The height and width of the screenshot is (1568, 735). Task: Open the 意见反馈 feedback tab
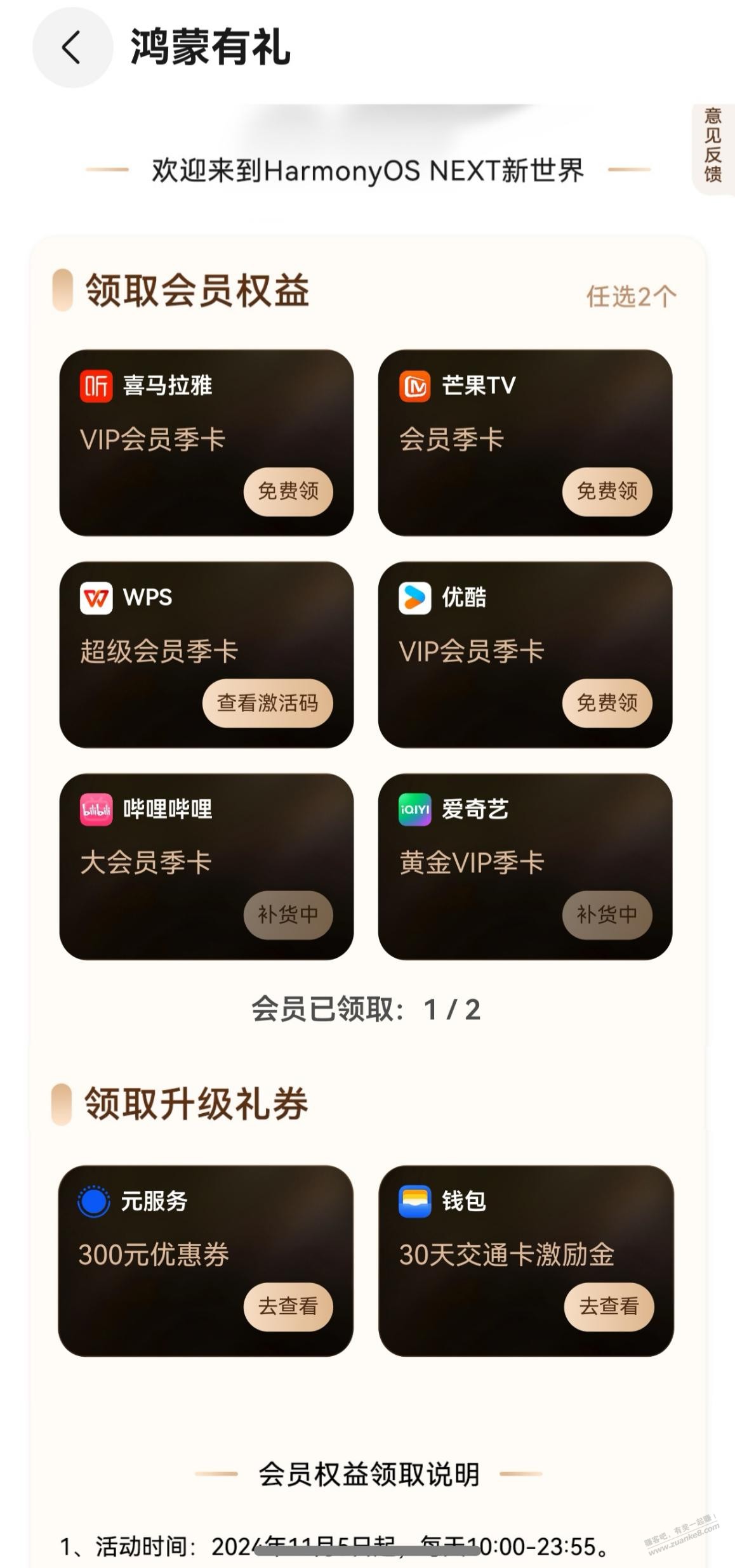[713, 147]
